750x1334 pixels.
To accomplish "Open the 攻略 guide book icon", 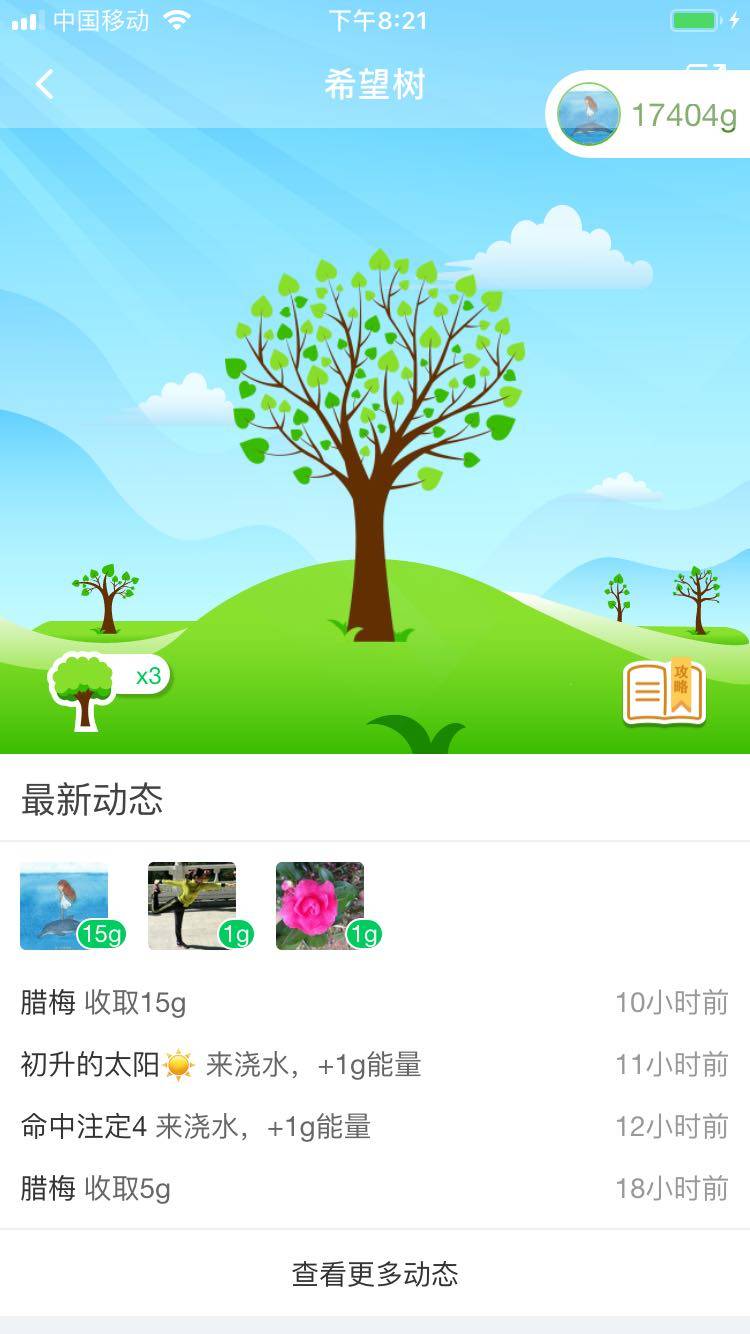I will tap(665, 692).
